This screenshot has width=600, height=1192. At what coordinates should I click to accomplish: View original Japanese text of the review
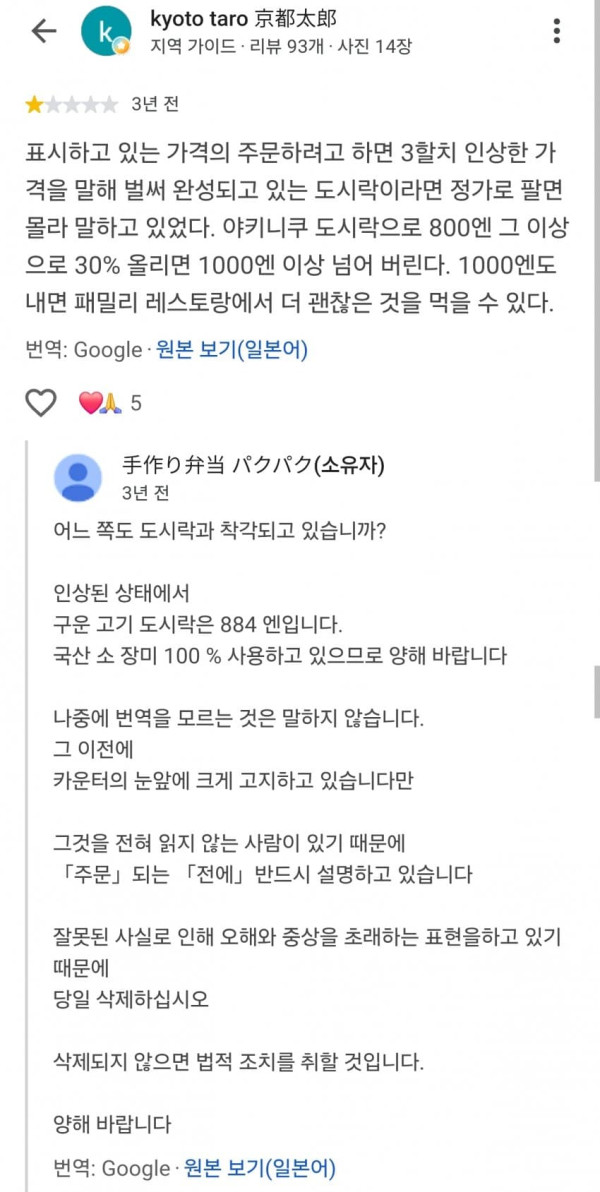232,350
